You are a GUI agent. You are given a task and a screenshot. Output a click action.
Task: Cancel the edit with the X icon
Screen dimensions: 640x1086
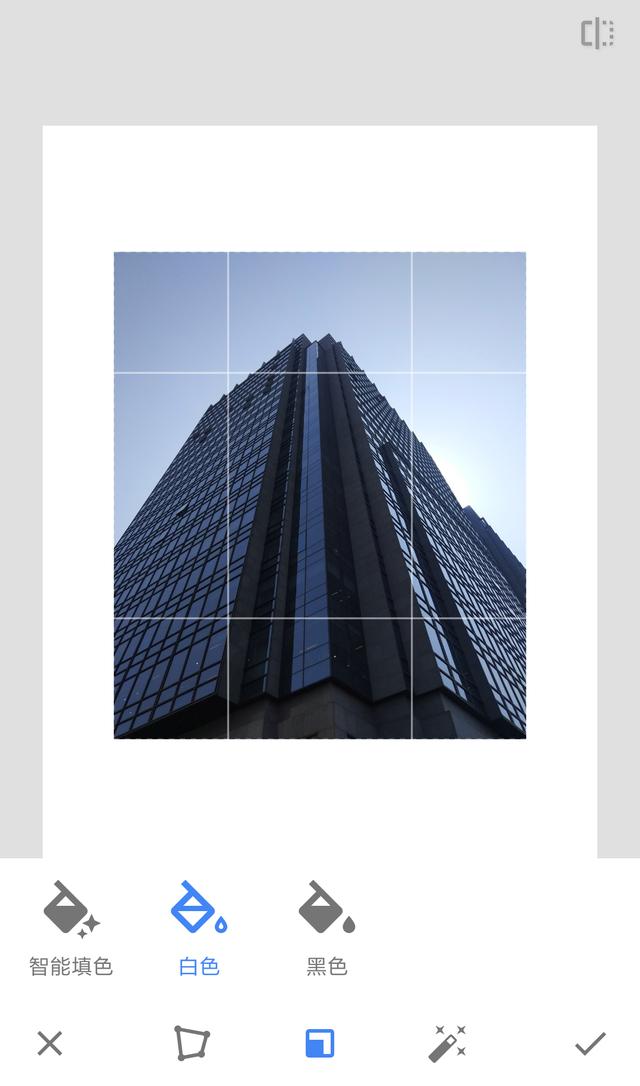click(x=50, y=1043)
